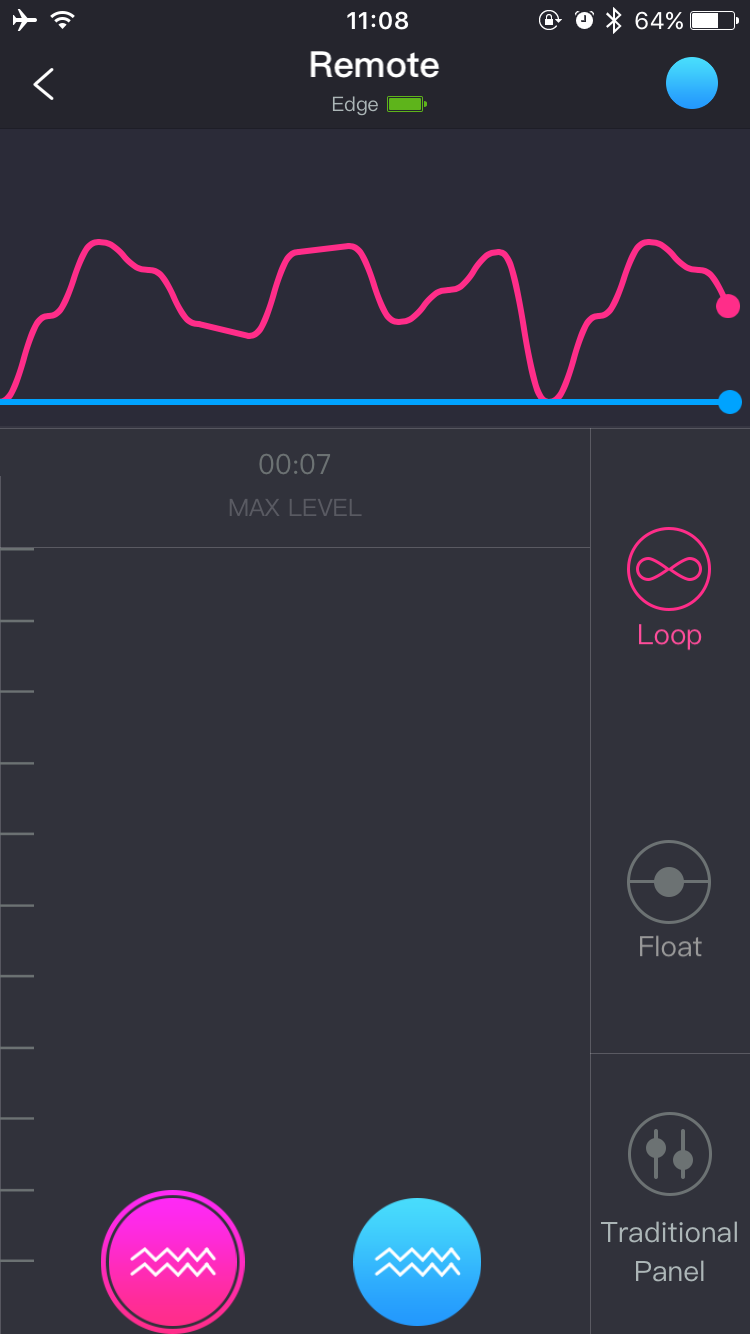Viewport: 750px width, 1334px height.
Task: Expand the blue pattern endpoint dot
Action: 728,401
